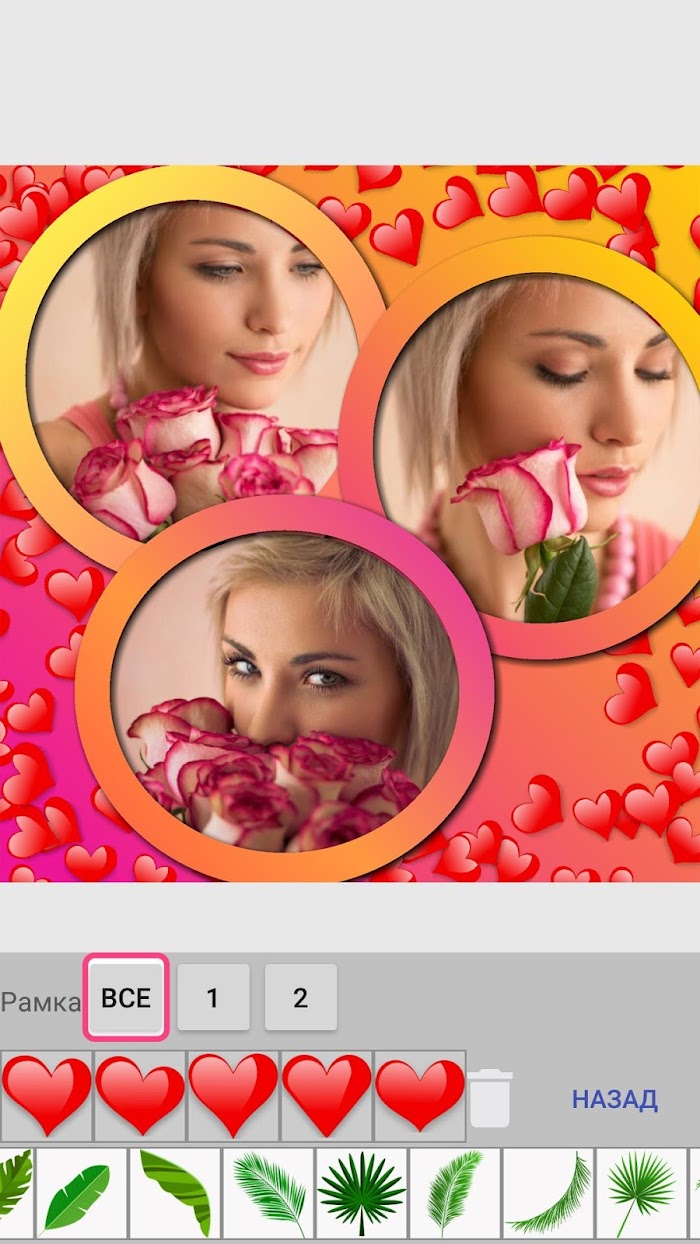700x1244 pixels.
Task: Add the curved arching palm branch sticker
Action: pos(548,1193)
